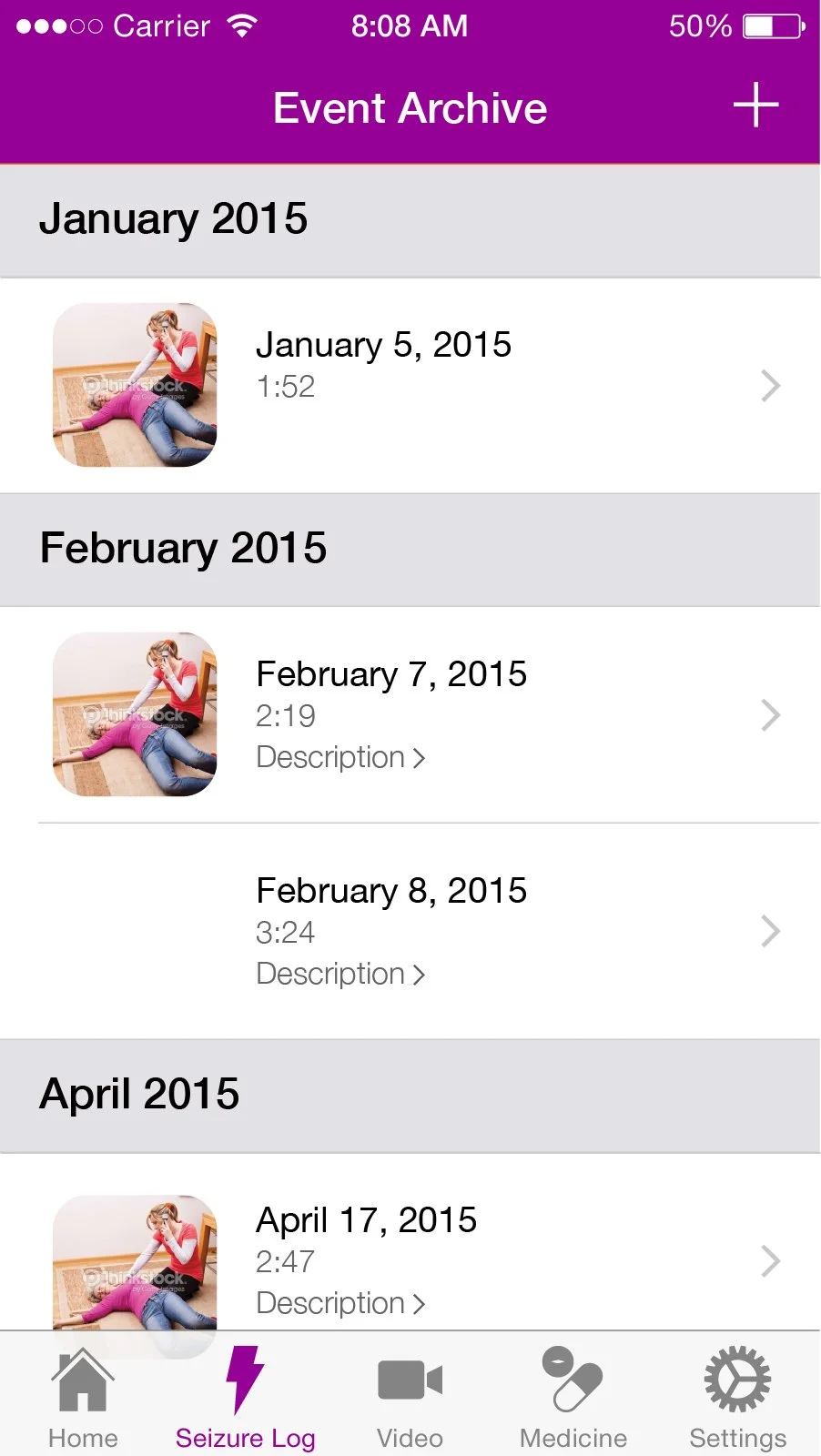View Description of February 7, 2015 event

(x=340, y=757)
